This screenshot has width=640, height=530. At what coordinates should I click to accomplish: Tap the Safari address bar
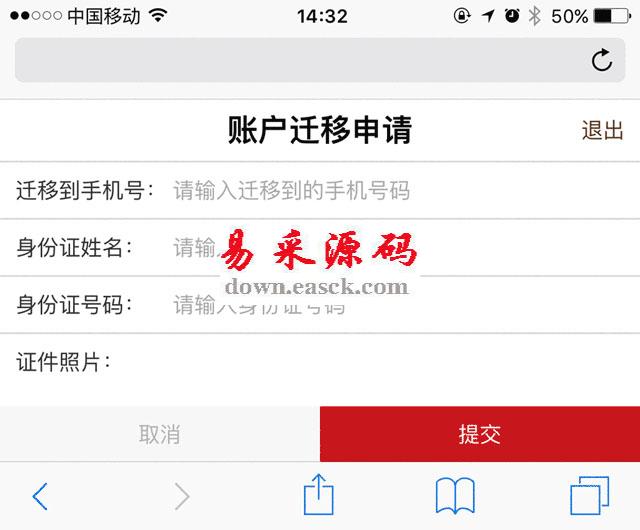tap(300, 61)
